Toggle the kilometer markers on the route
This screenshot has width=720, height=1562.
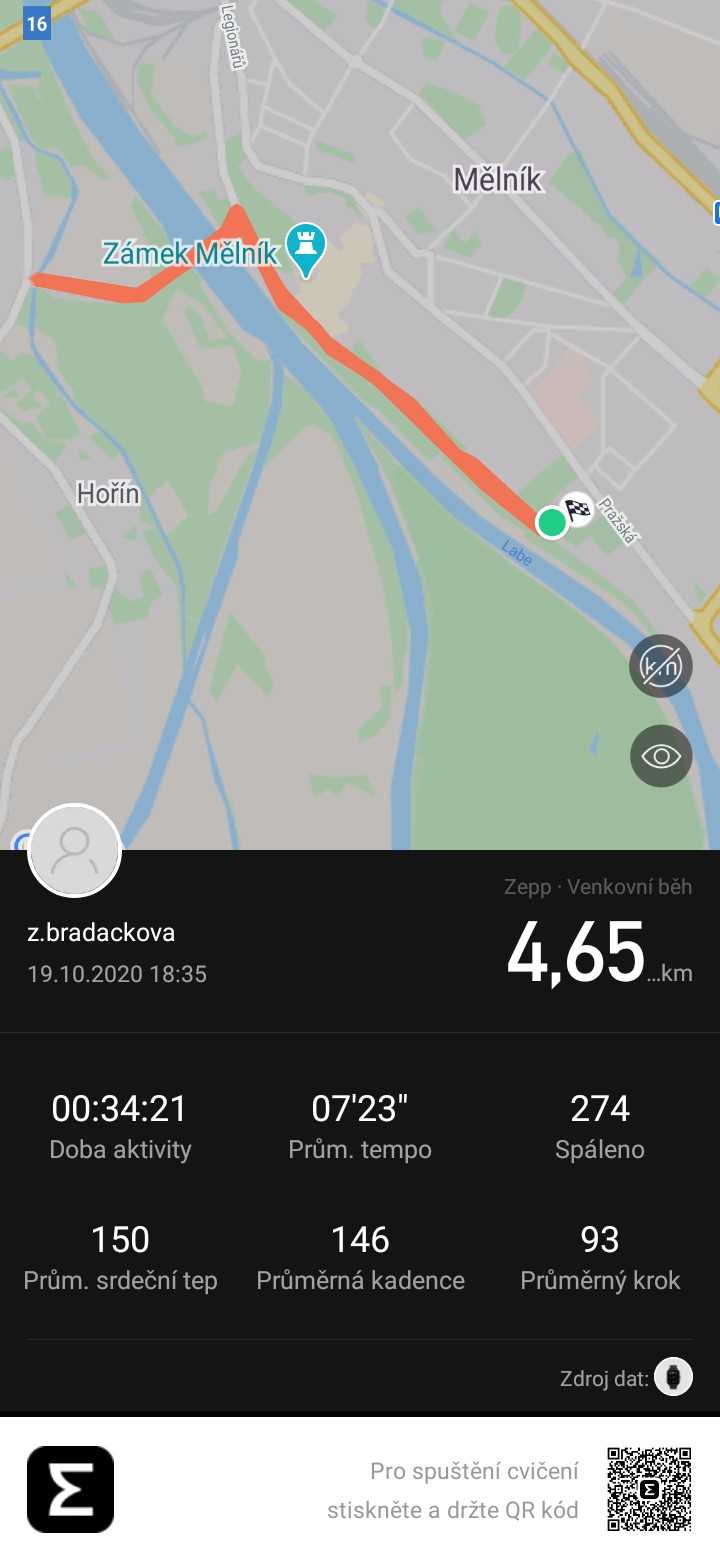[661, 666]
